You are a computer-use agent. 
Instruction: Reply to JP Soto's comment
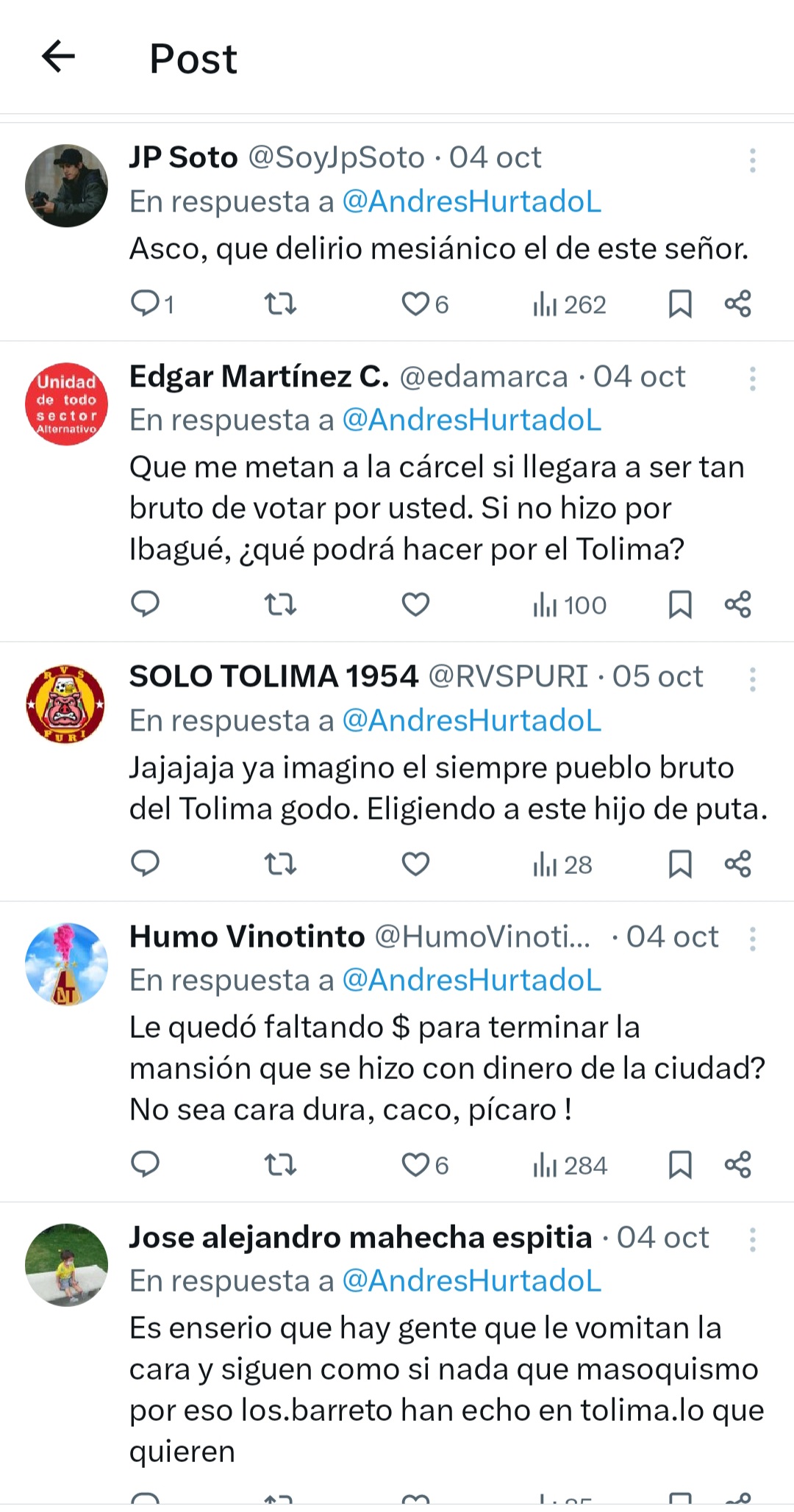click(x=145, y=303)
